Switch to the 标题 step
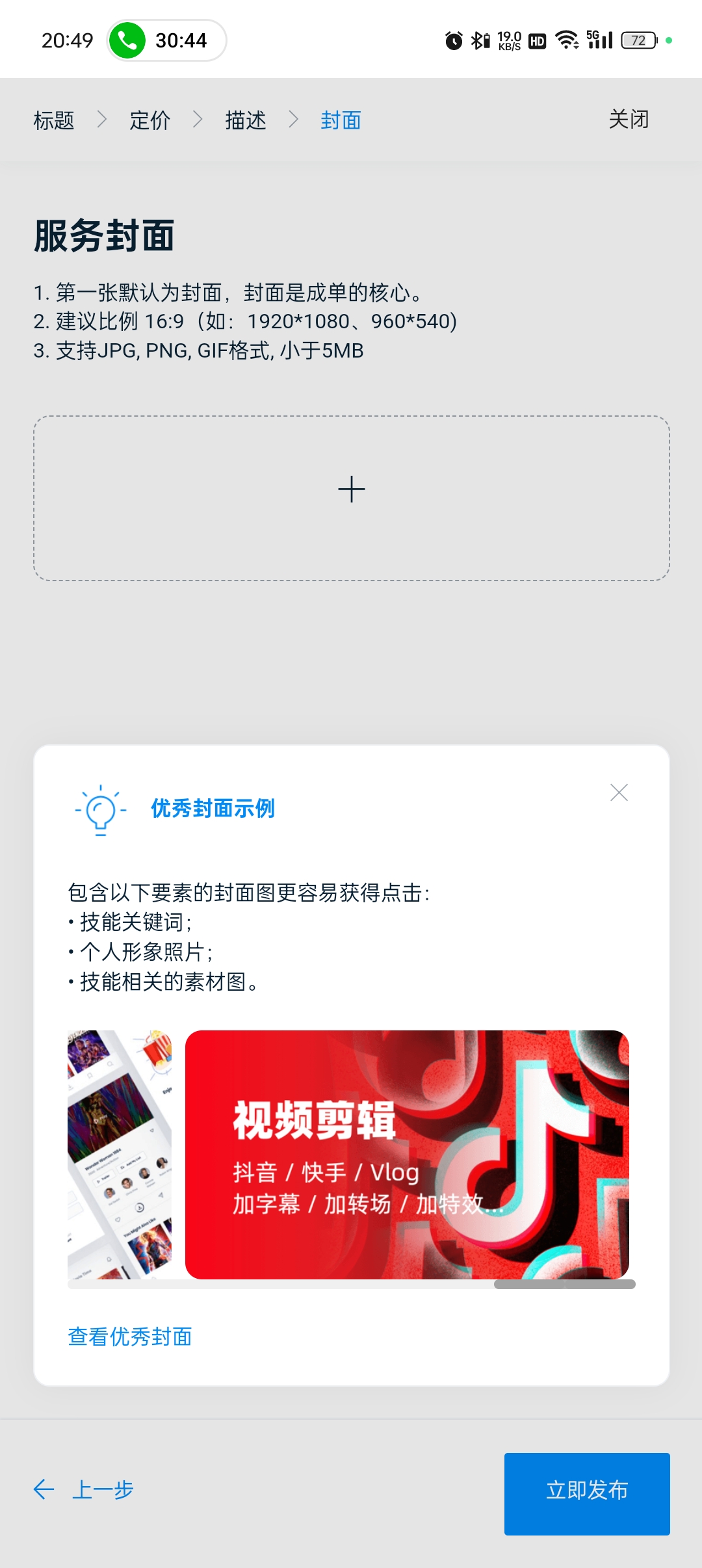The width and height of the screenshot is (702, 1568). point(54,120)
